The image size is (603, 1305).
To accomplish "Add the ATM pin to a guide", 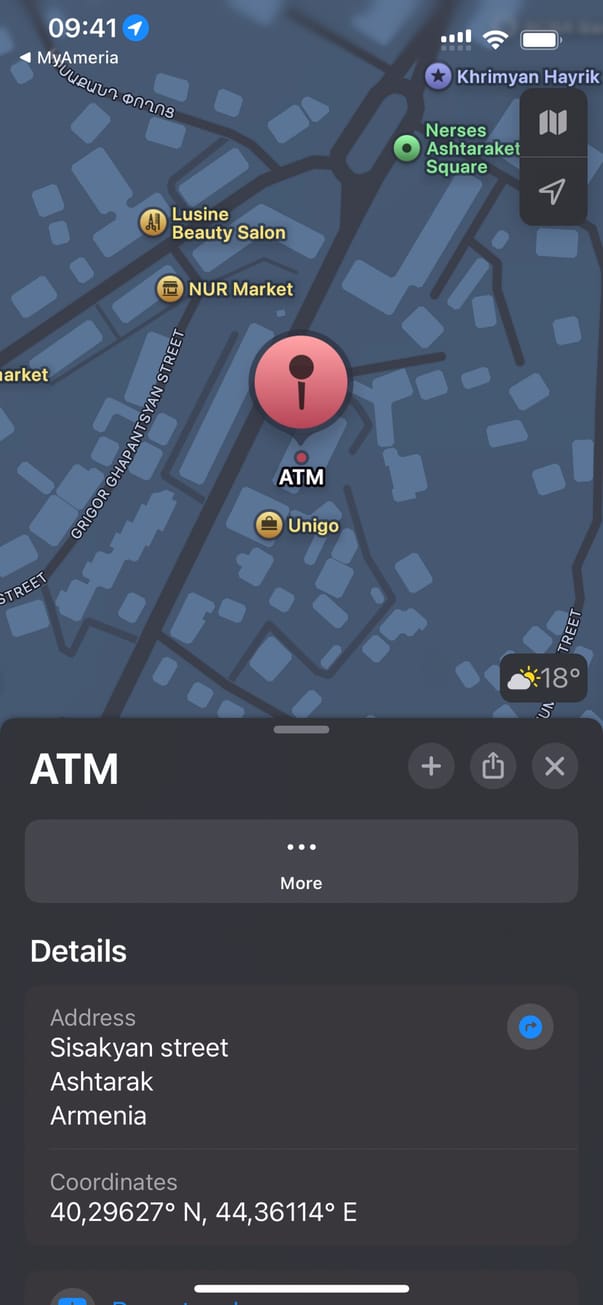I will pyautogui.click(x=431, y=767).
